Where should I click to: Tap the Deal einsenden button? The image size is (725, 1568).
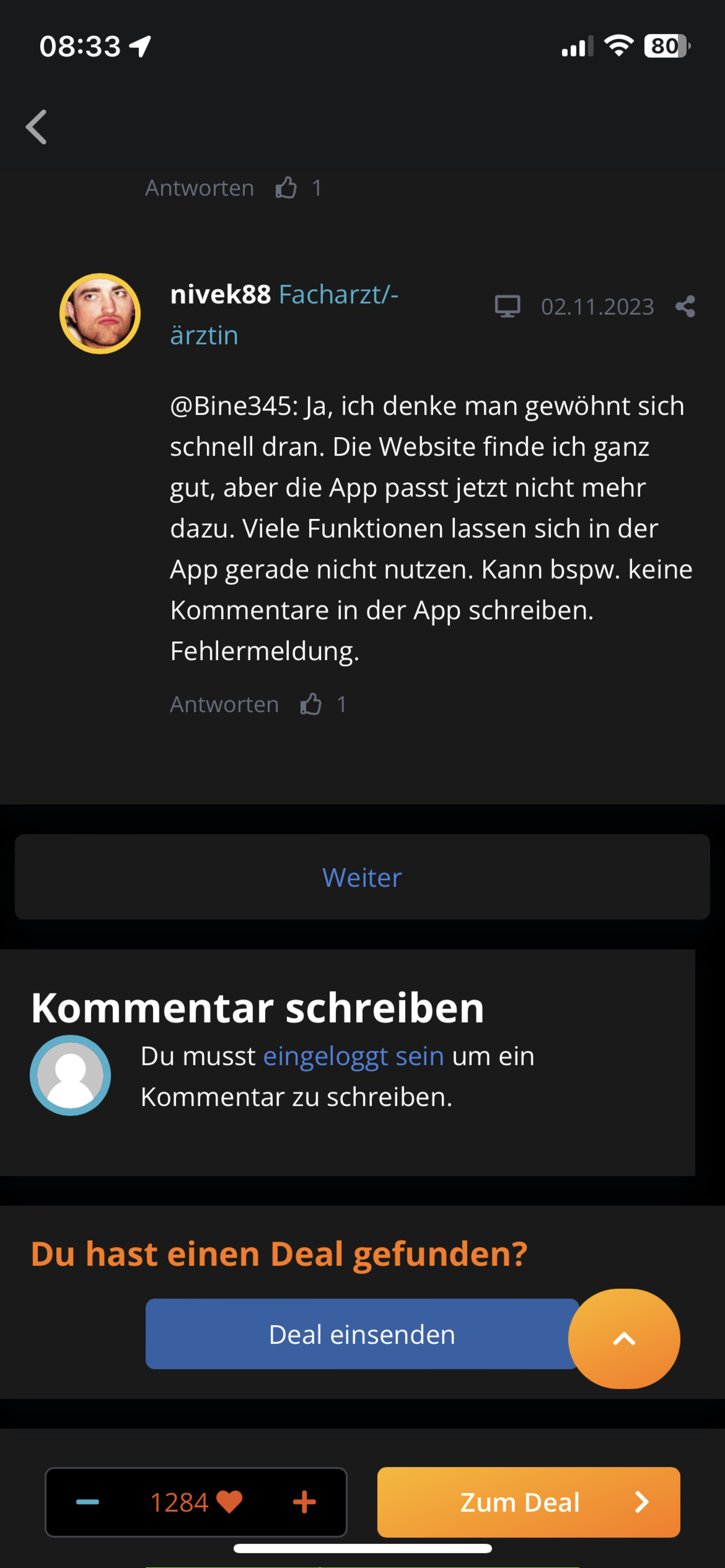coord(362,1334)
